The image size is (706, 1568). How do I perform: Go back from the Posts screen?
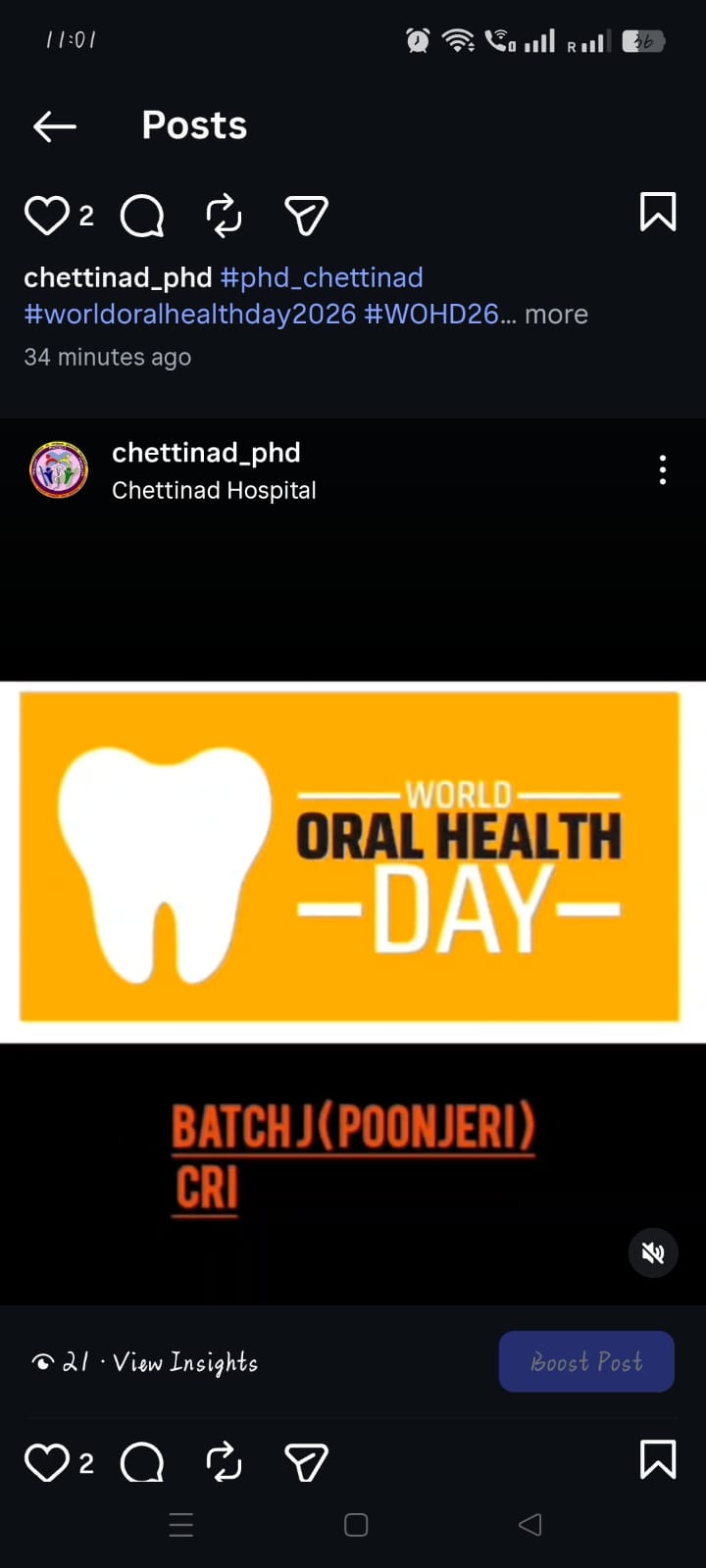55,126
